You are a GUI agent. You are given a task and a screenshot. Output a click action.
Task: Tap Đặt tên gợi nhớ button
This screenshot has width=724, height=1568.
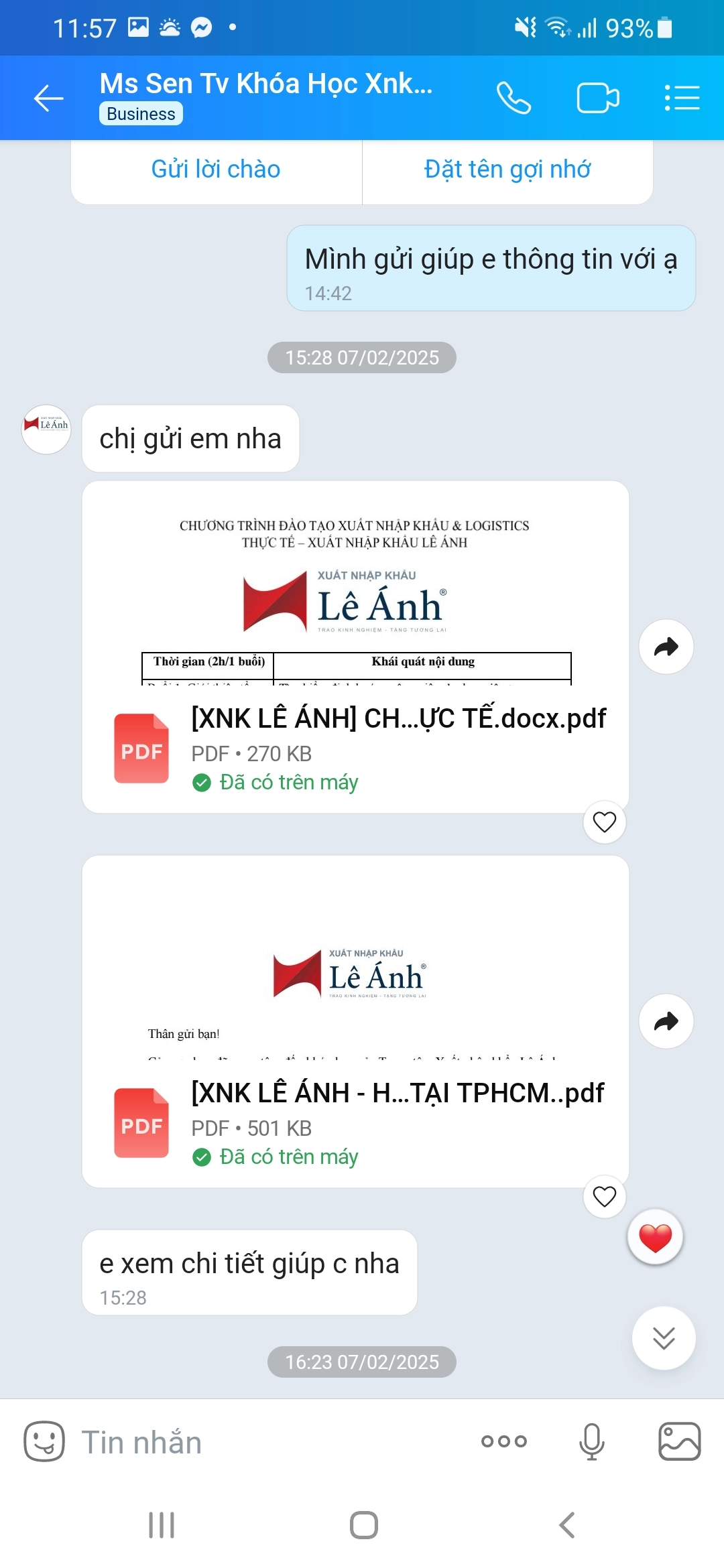(507, 170)
